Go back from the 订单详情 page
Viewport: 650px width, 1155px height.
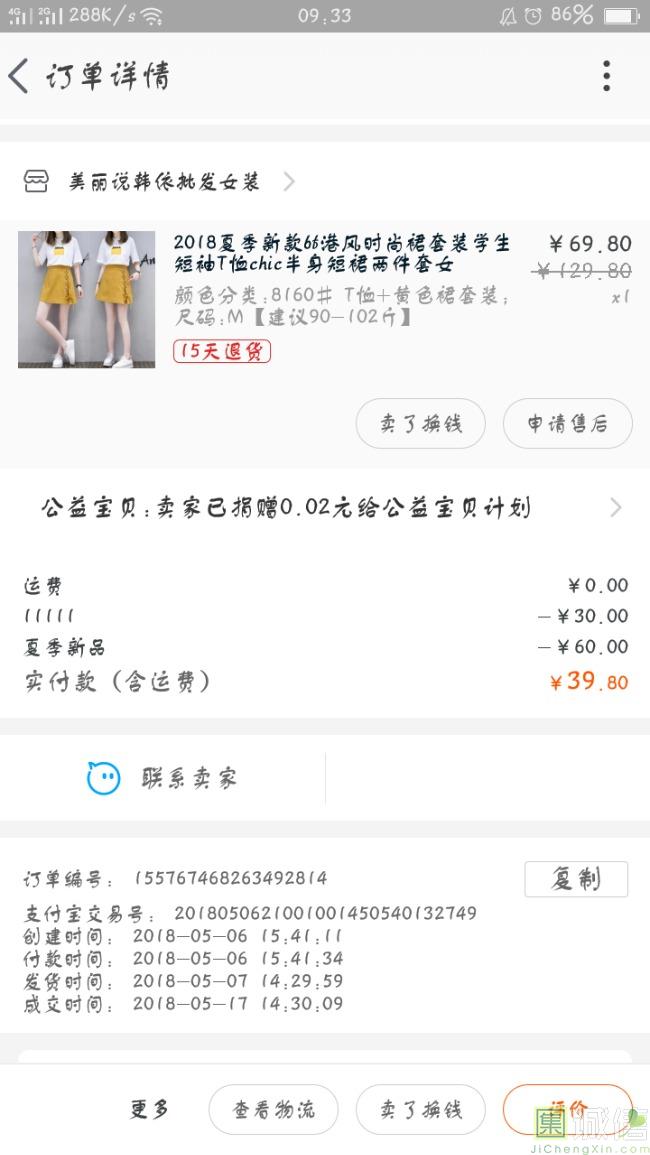click(x=18, y=76)
